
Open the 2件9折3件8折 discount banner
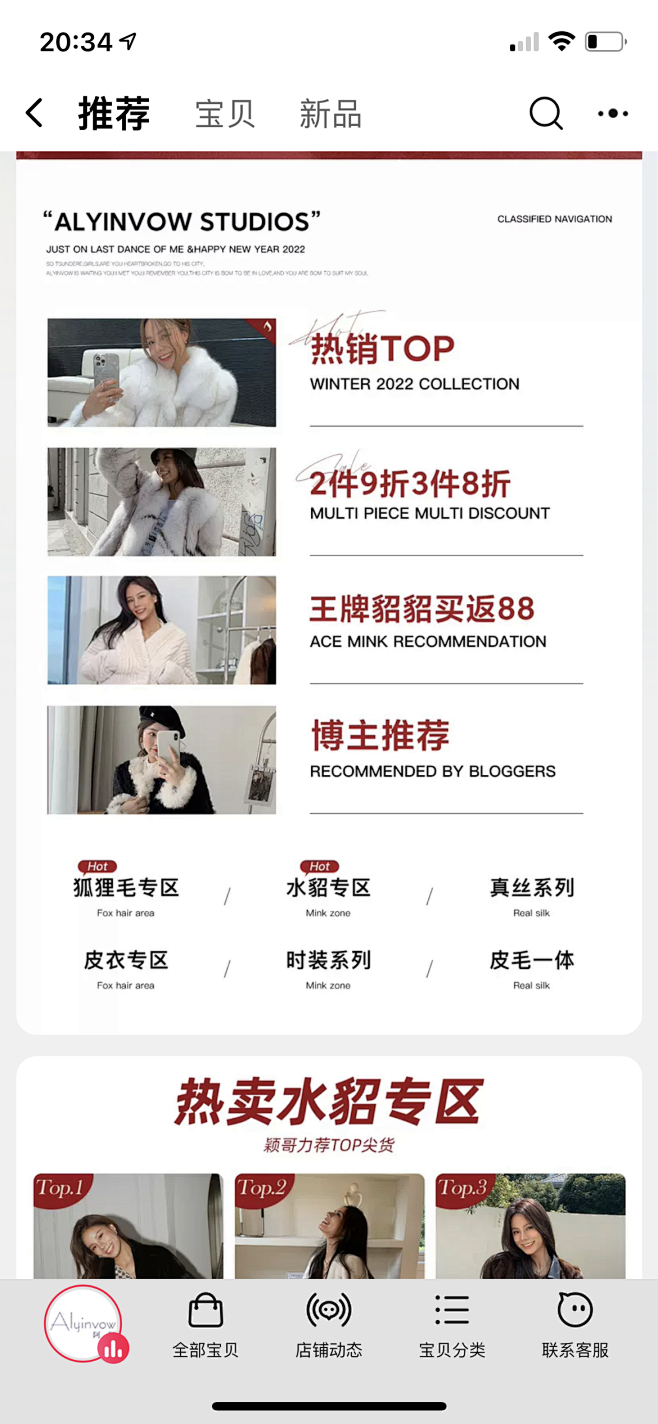[x=315, y=501]
